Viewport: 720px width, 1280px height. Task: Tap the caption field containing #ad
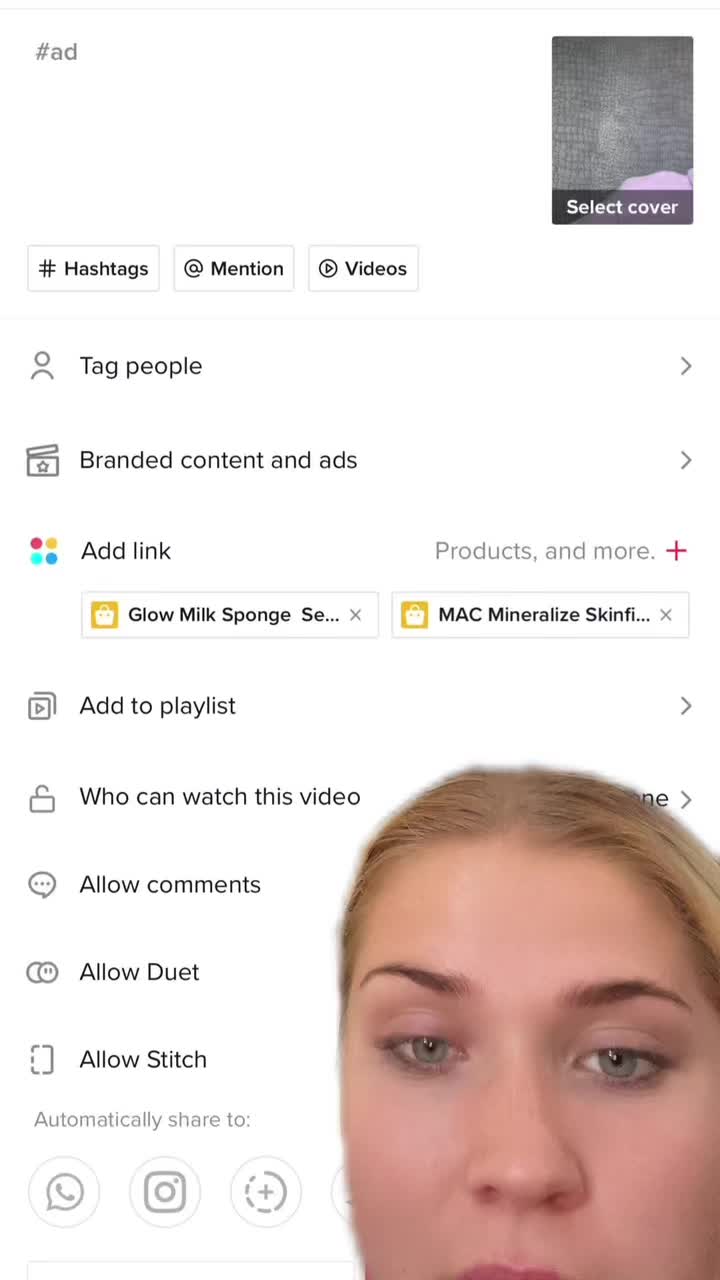coord(280,120)
